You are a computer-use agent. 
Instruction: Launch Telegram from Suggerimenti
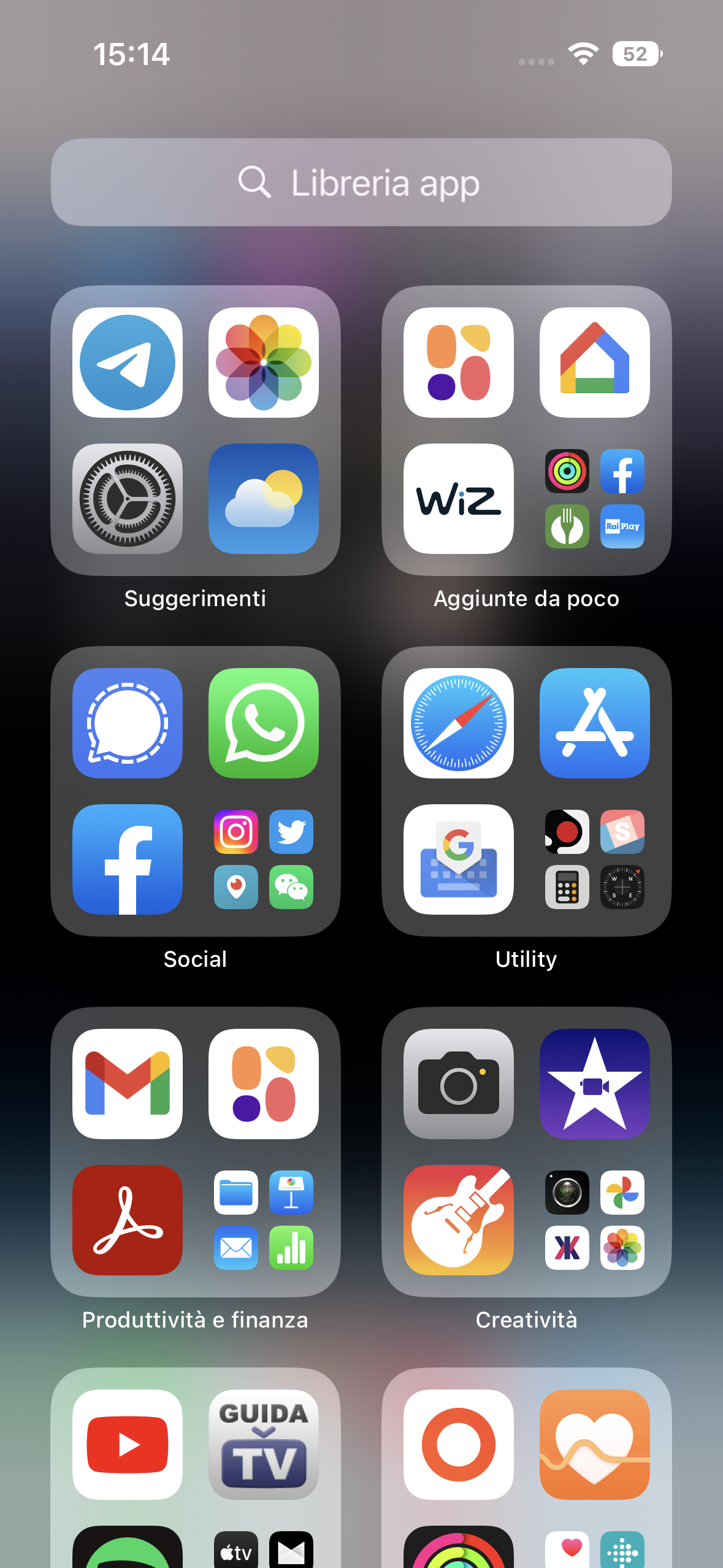click(x=128, y=363)
